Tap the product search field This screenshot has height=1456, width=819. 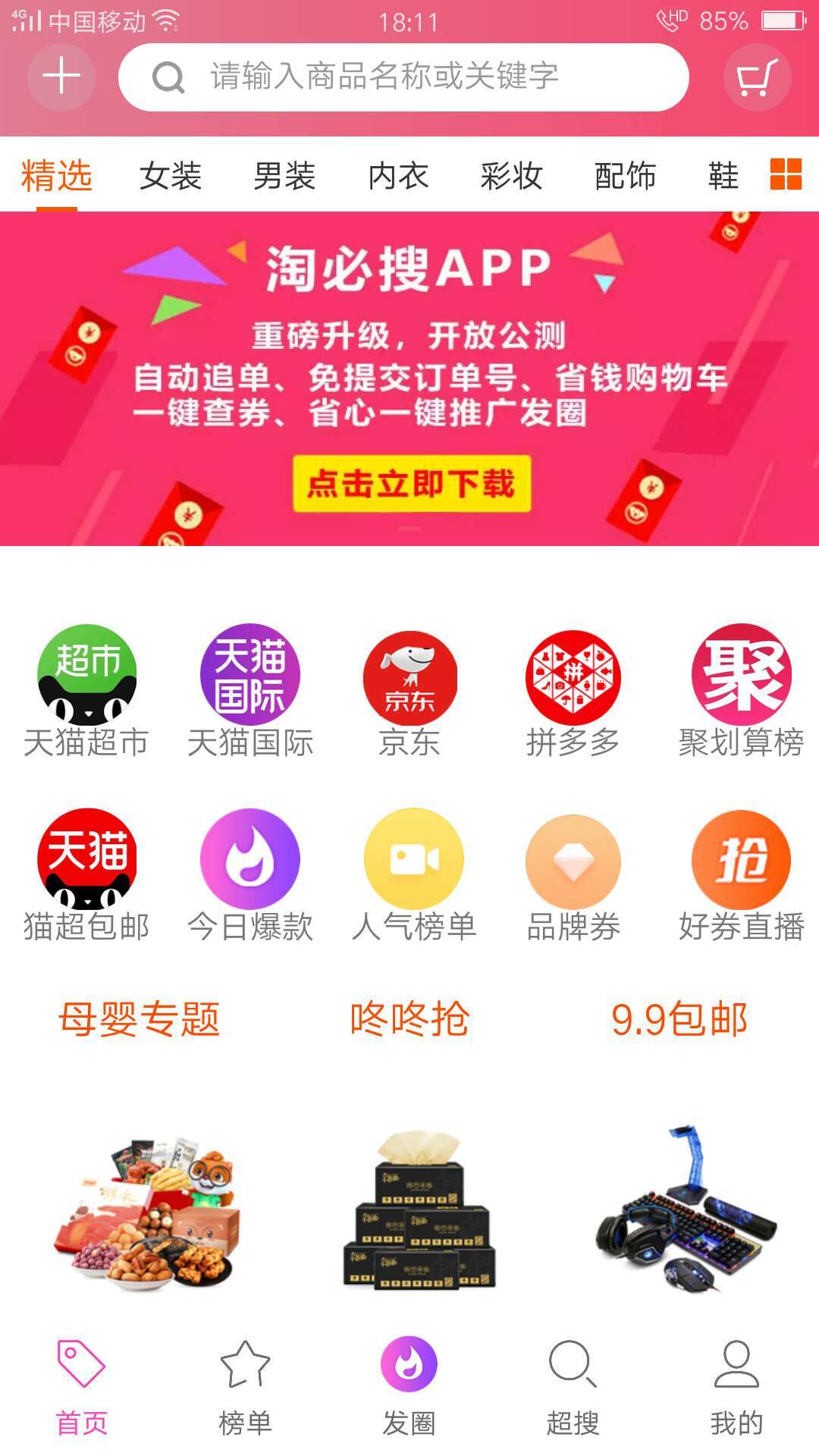(403, 77)
